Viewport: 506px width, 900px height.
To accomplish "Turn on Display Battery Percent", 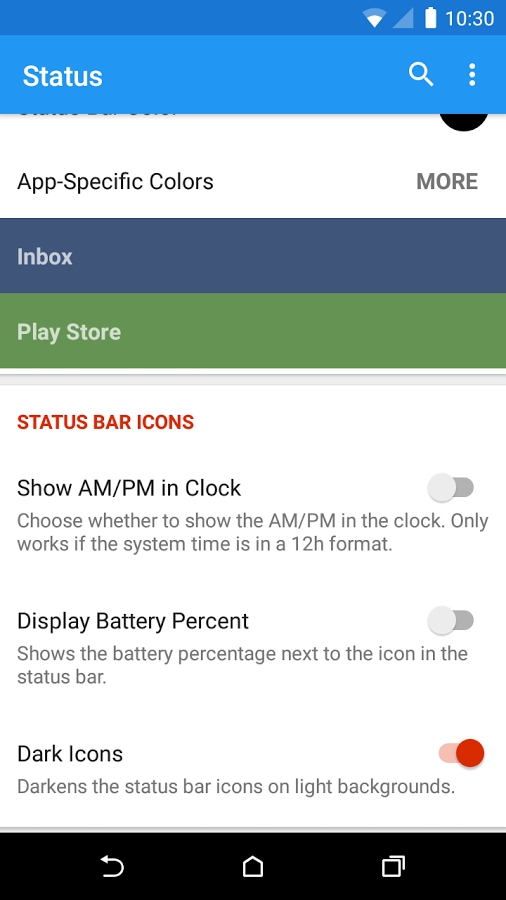I will coord(451,620).
